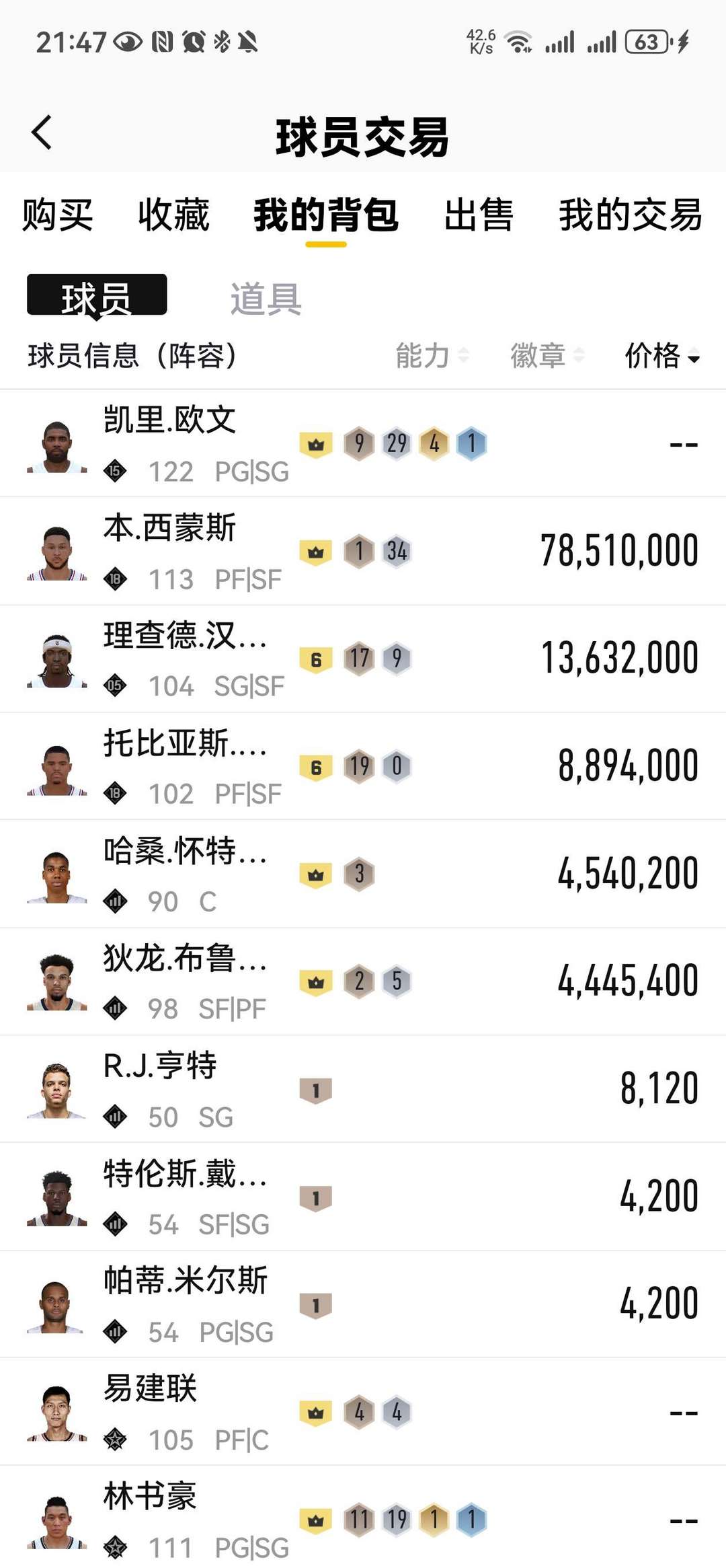Screen dimensions: 726x1568
Task: Open the 收藏 tab
Action: pos(173,215)
